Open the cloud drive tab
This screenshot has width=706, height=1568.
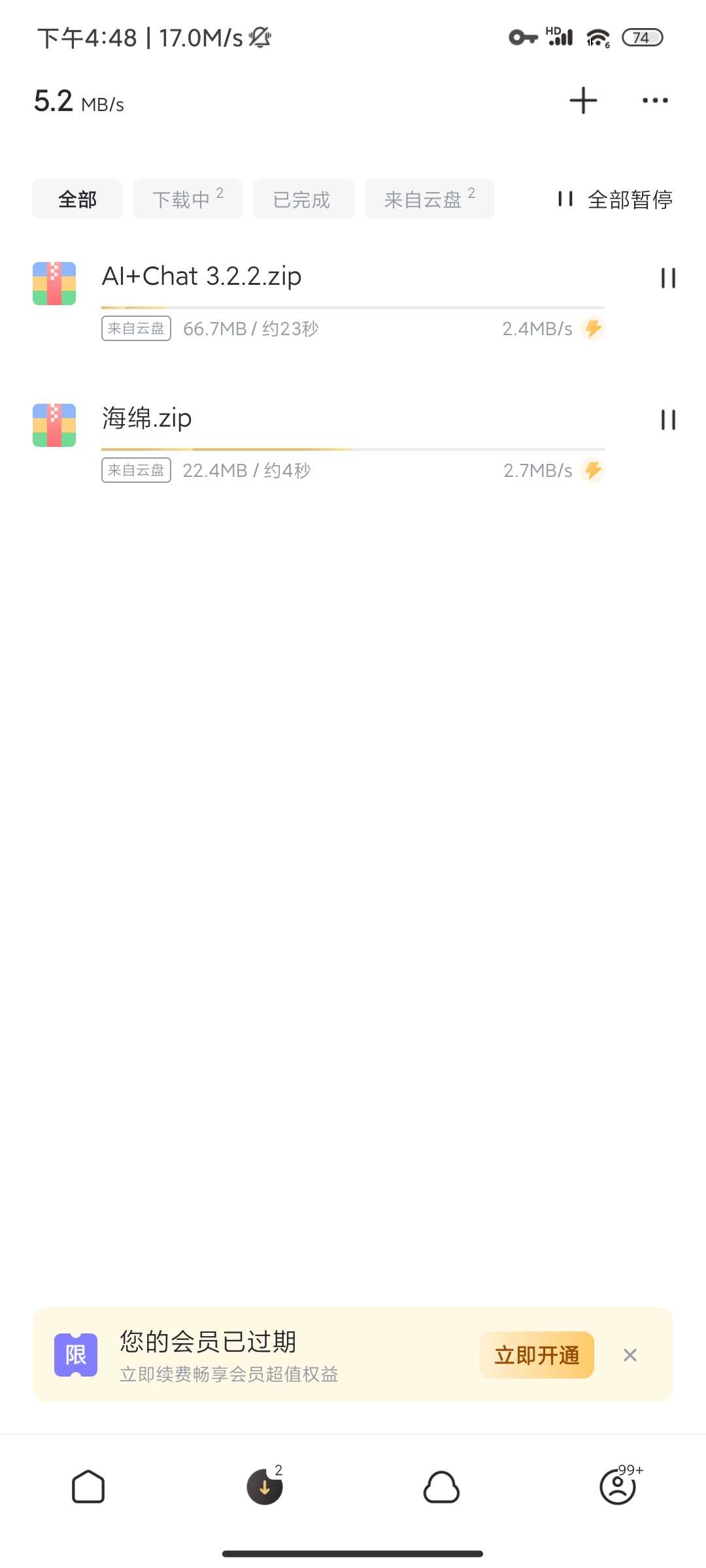pyautogui.click(x=441, y=1487)
